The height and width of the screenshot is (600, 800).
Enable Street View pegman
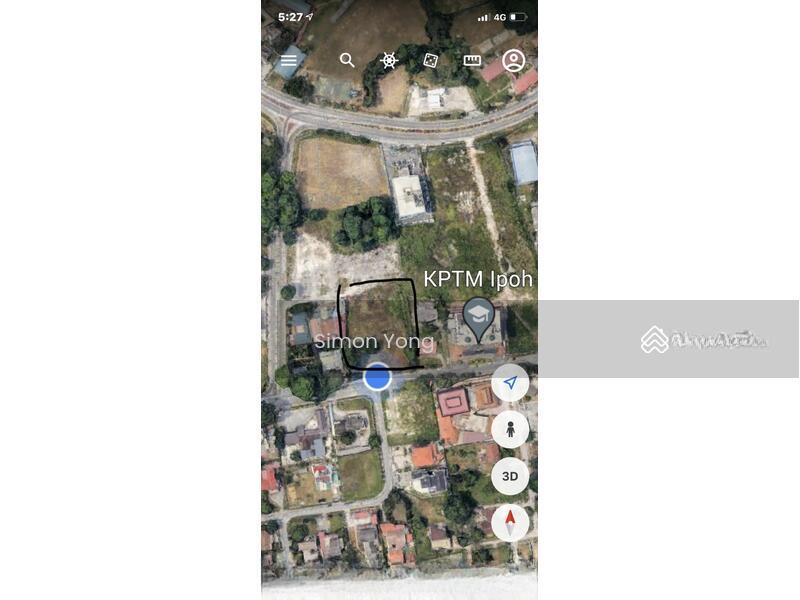click(510, 429)
